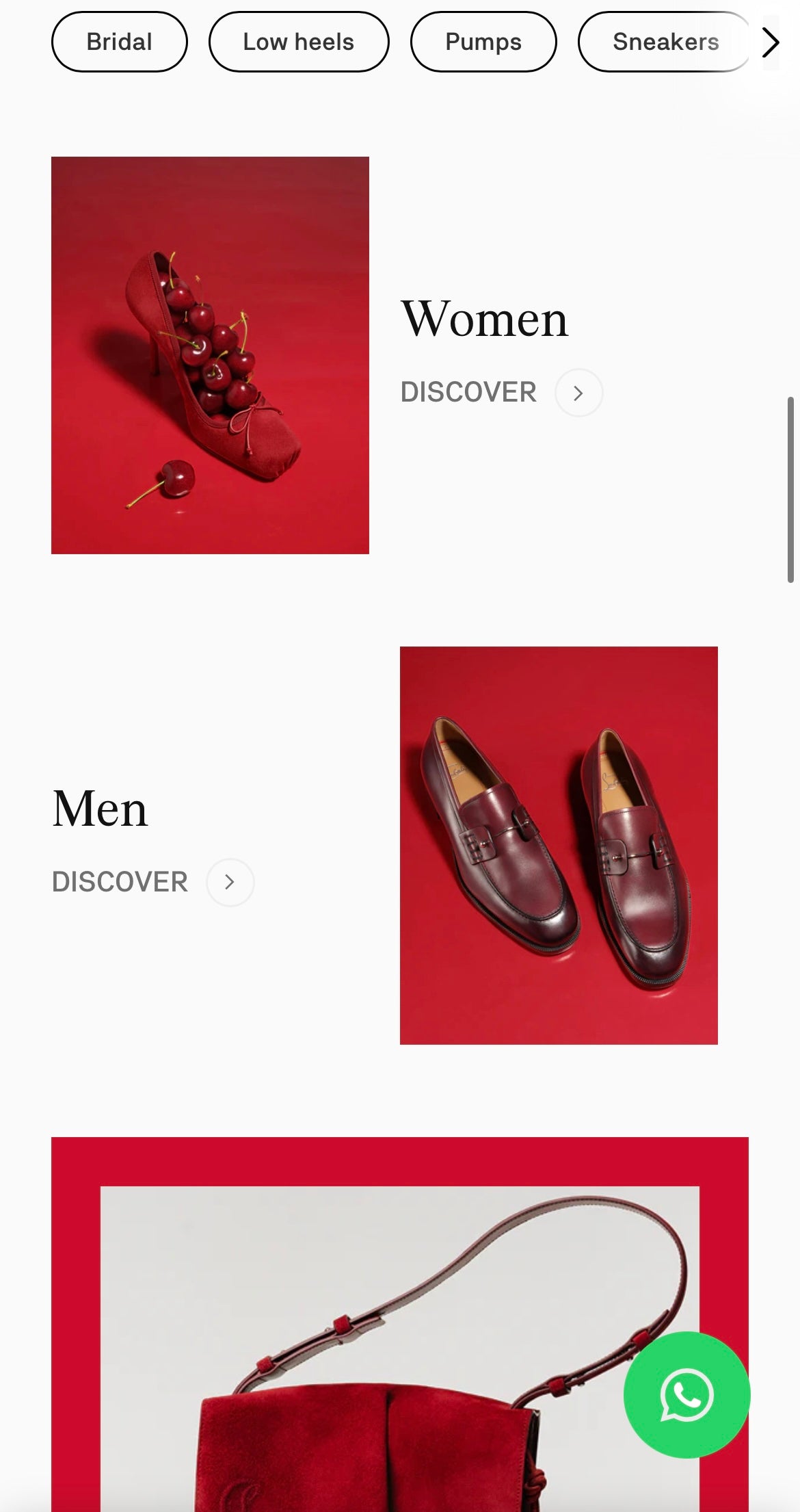The width and height of the screenshot is (800, 1512).
Task: Click the right chevron beside Sneakers filter
Action: pyautogui.click(x=771, y=41)
